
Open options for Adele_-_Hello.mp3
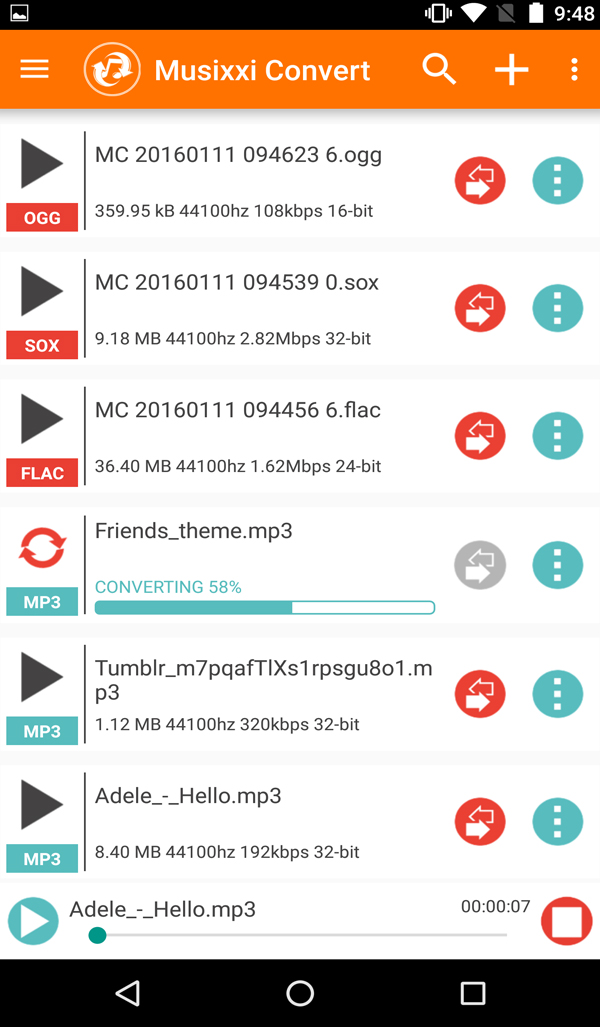pyautogui.click(x=557, y=821)
